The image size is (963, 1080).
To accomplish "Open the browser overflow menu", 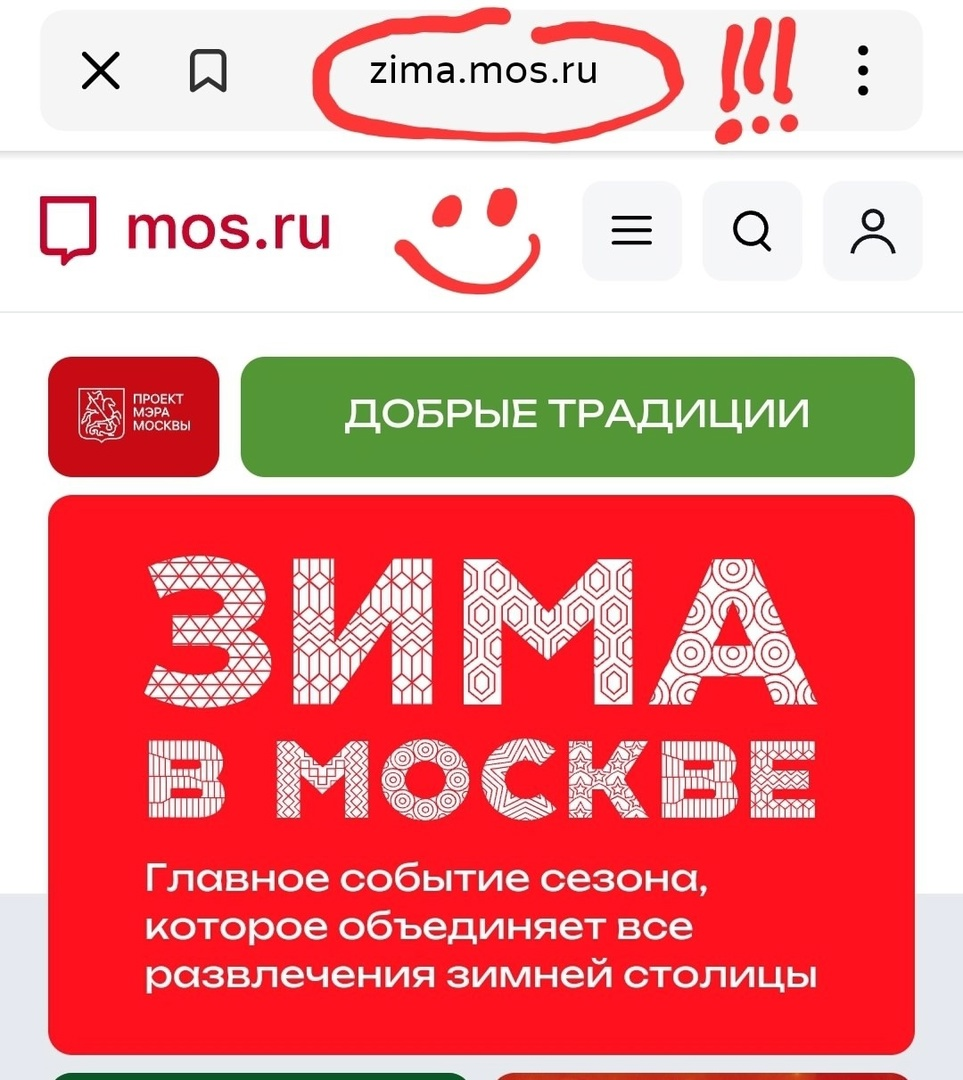I will [x=862, y=71].
